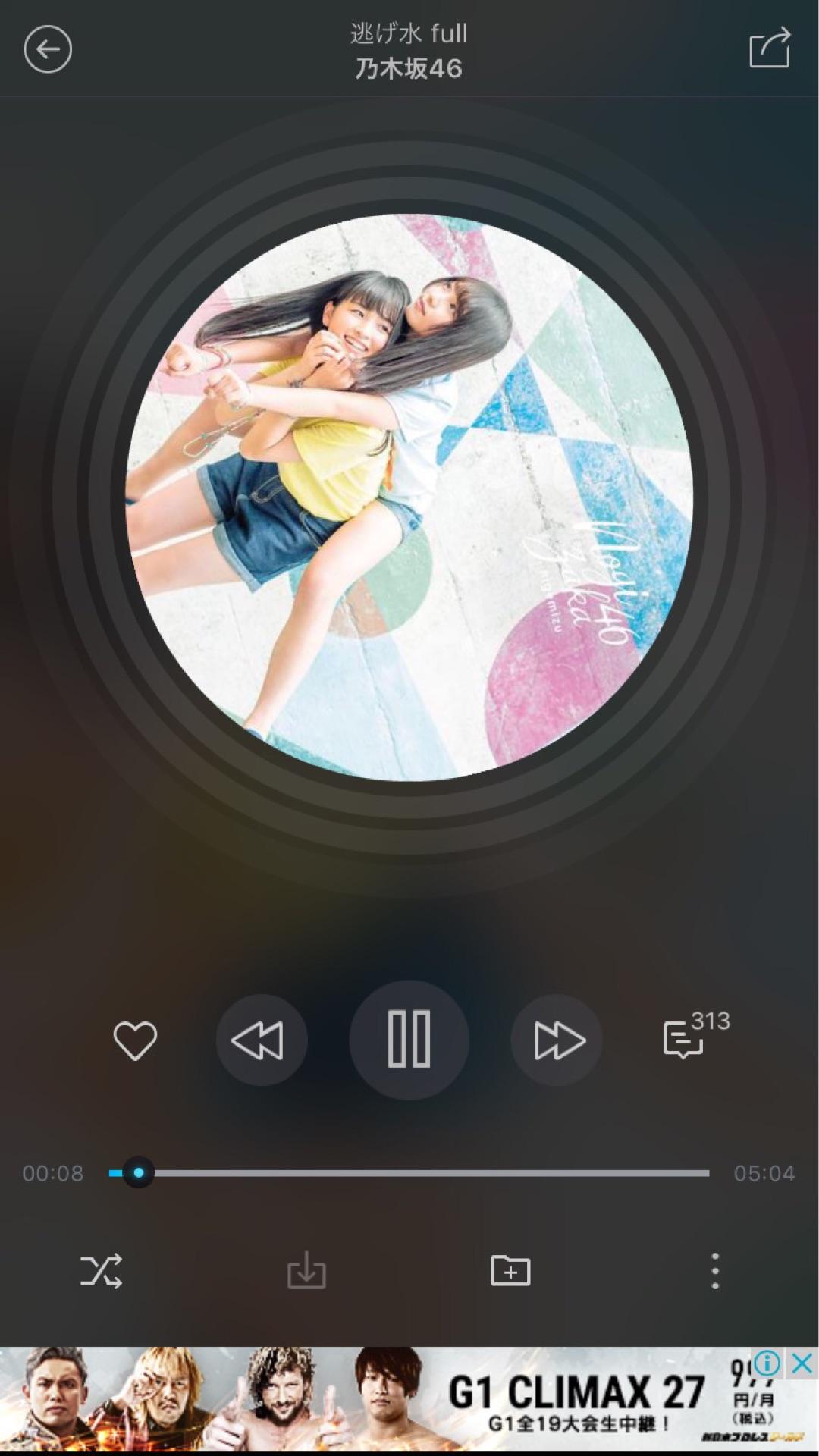819x1456 pixels.
Task: Skip to the next track
Action: [557, 1040]
